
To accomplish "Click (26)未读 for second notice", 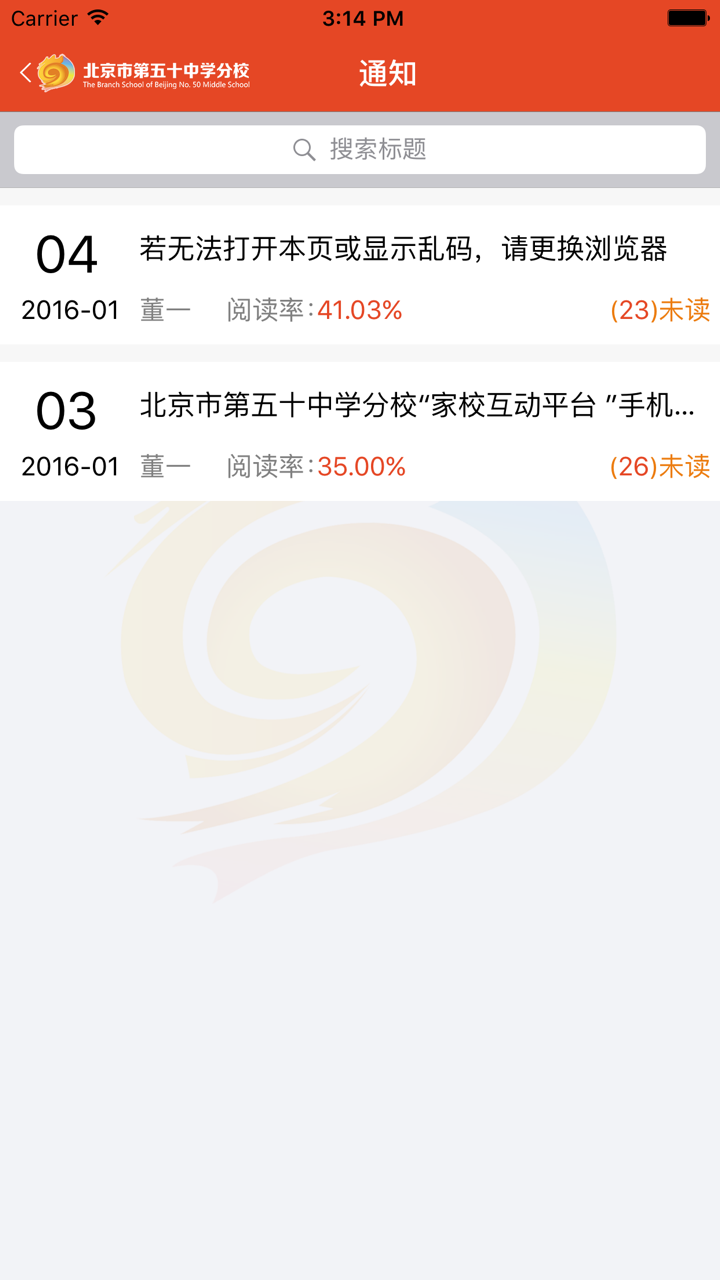I will (659, 465).
